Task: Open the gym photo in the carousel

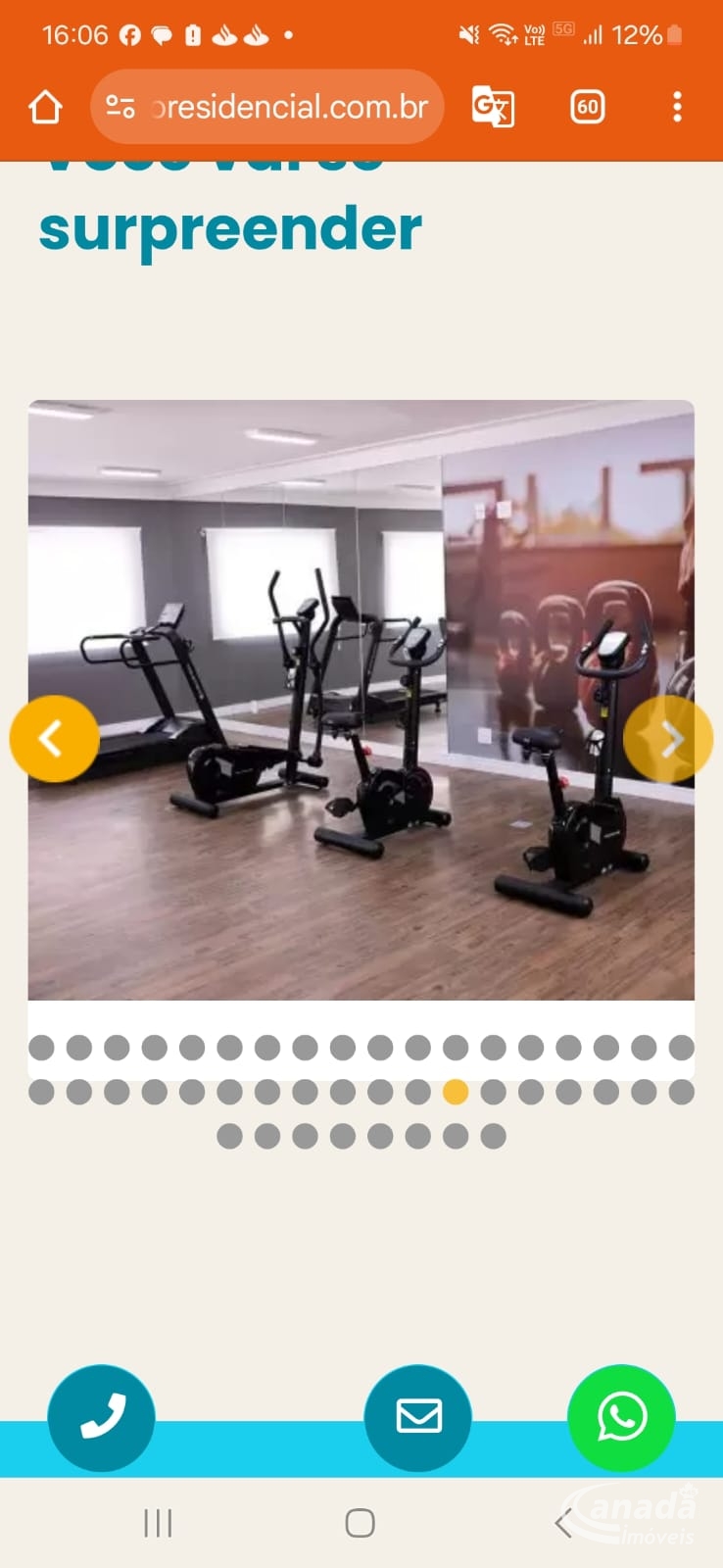Action: pyautogui.click(x=361, y=700)
